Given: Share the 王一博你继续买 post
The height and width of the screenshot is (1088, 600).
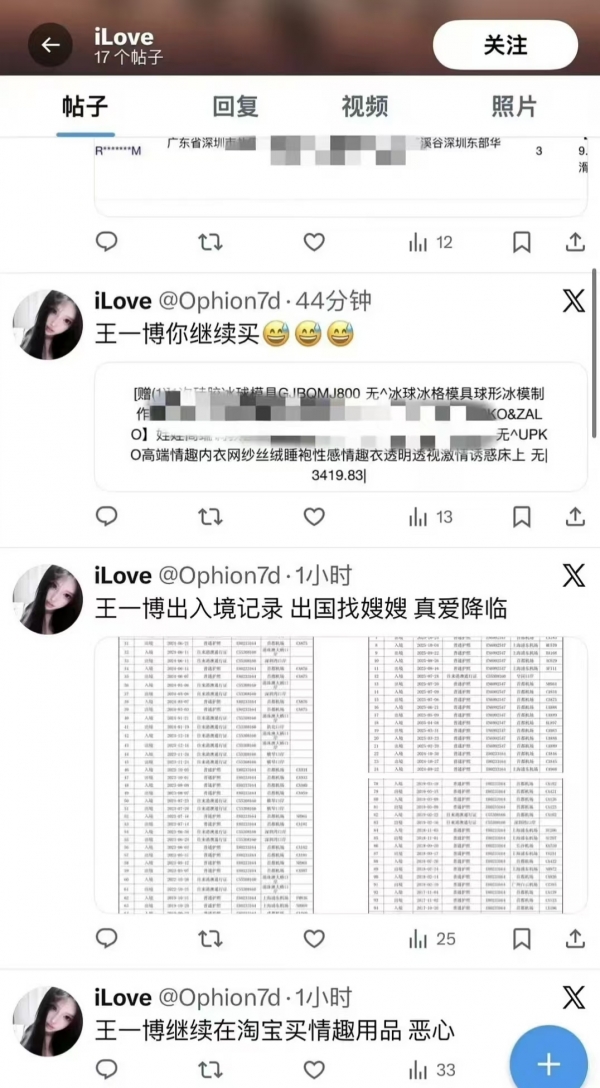Looking at the screenshot, I should click(575, 517).
